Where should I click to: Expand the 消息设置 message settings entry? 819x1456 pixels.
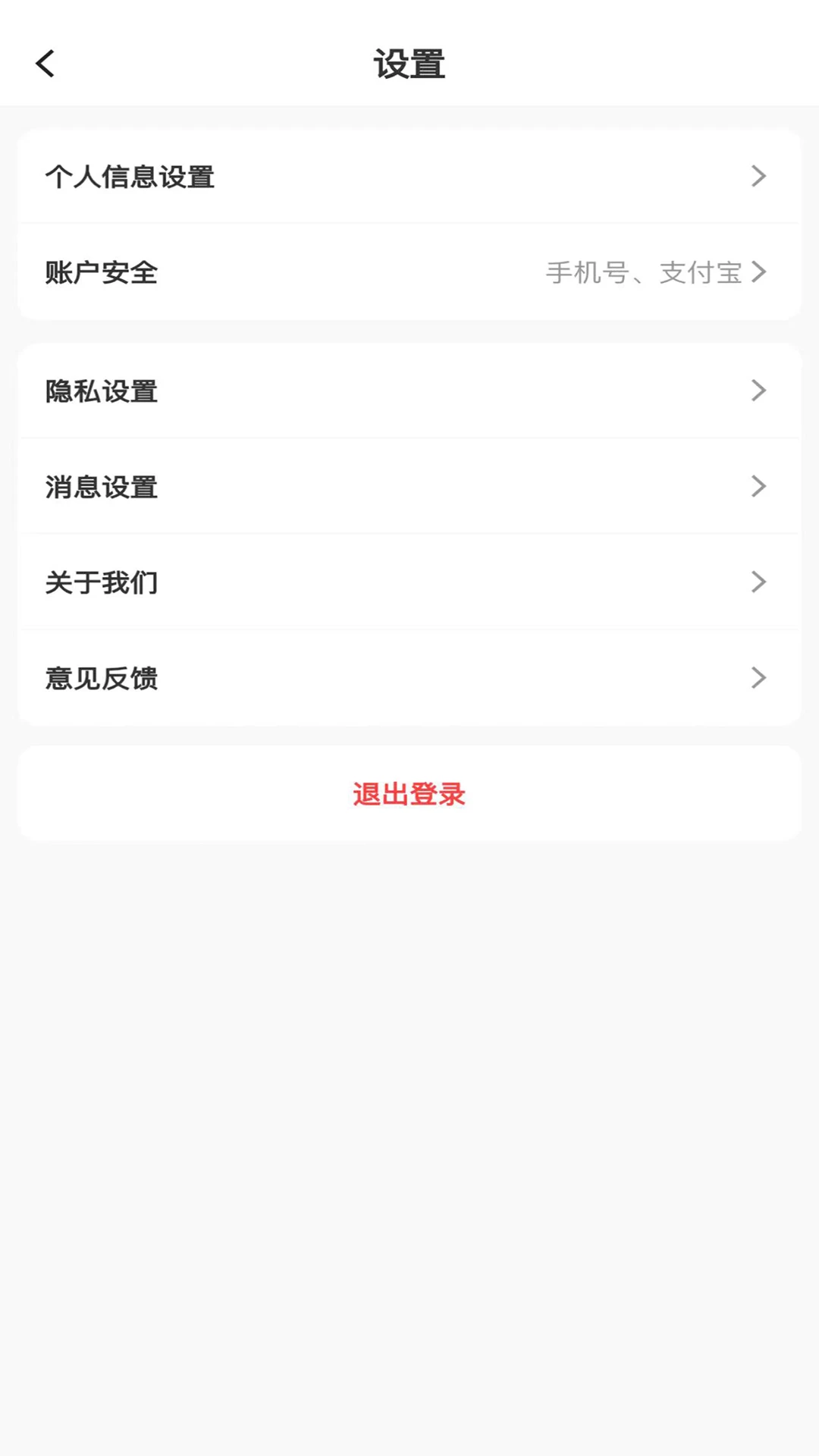tap(409, 487)
